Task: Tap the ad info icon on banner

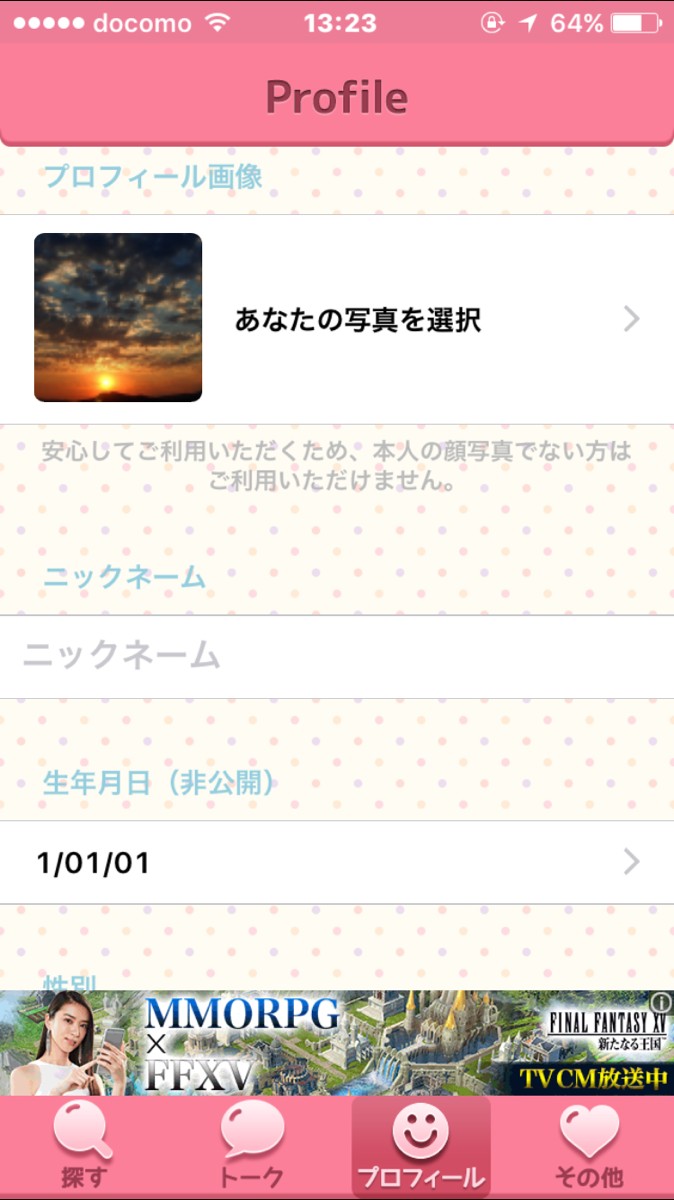Action: (x=660, y=1002)
